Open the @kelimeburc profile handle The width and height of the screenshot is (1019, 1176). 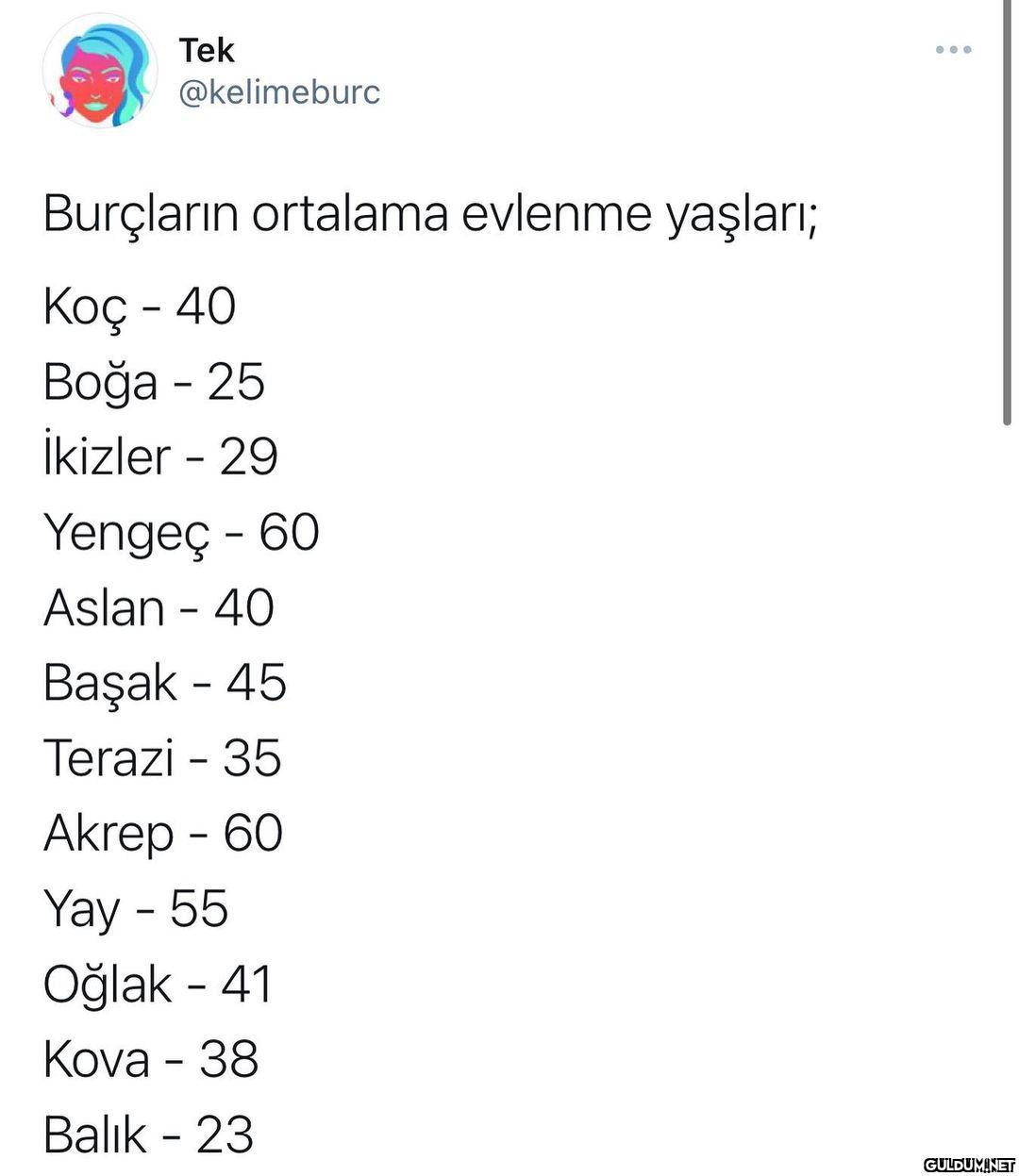[x=279, y=92]
